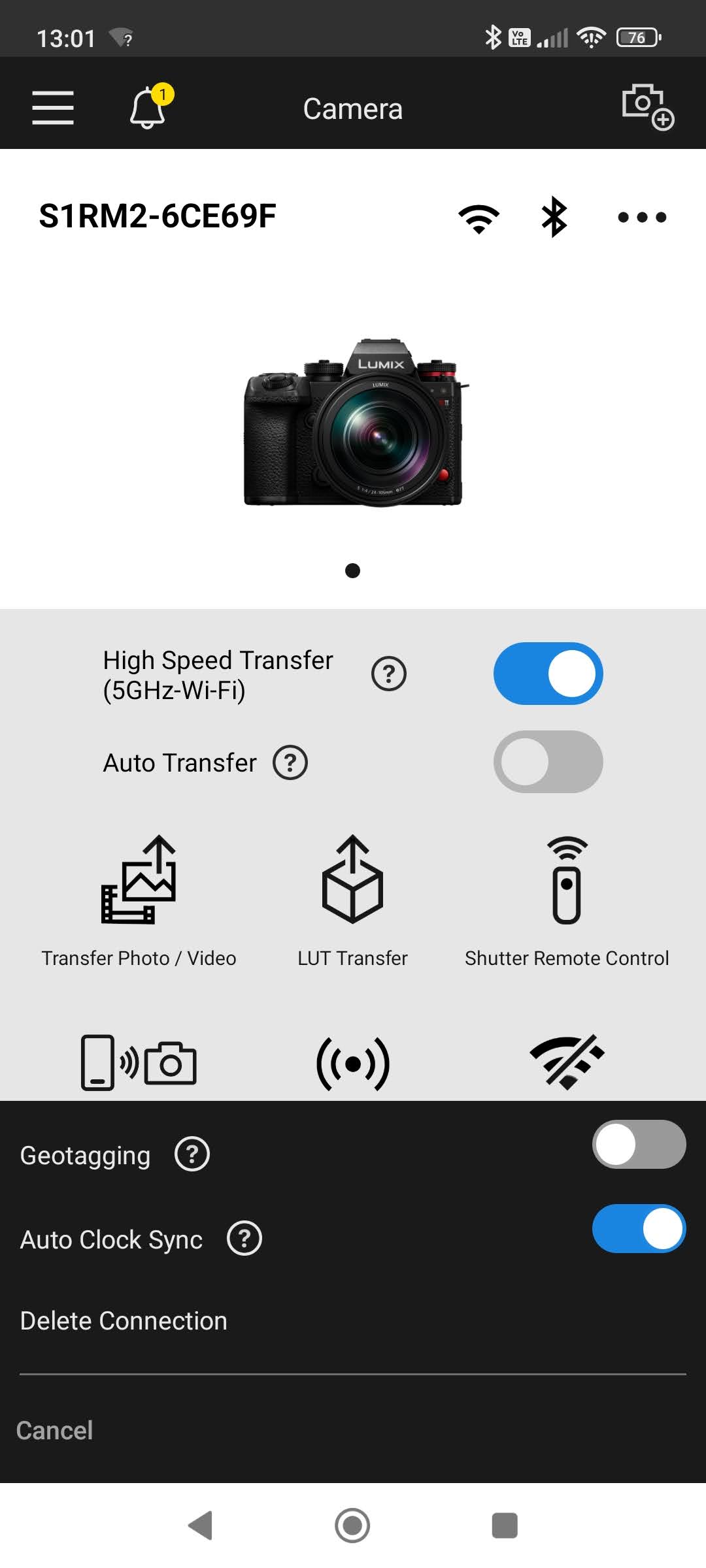Open the notifications bell
This screenshot has height=1568, width=706.
(150, 107)
